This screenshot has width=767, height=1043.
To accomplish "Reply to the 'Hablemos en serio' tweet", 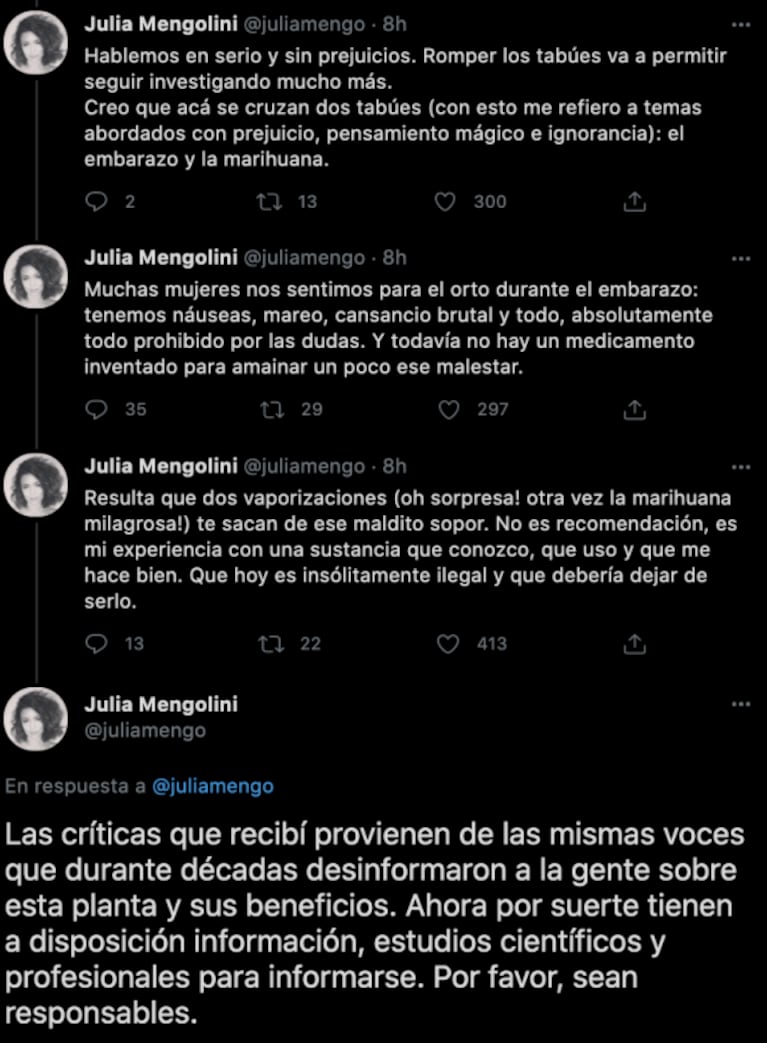I will 97,201.
